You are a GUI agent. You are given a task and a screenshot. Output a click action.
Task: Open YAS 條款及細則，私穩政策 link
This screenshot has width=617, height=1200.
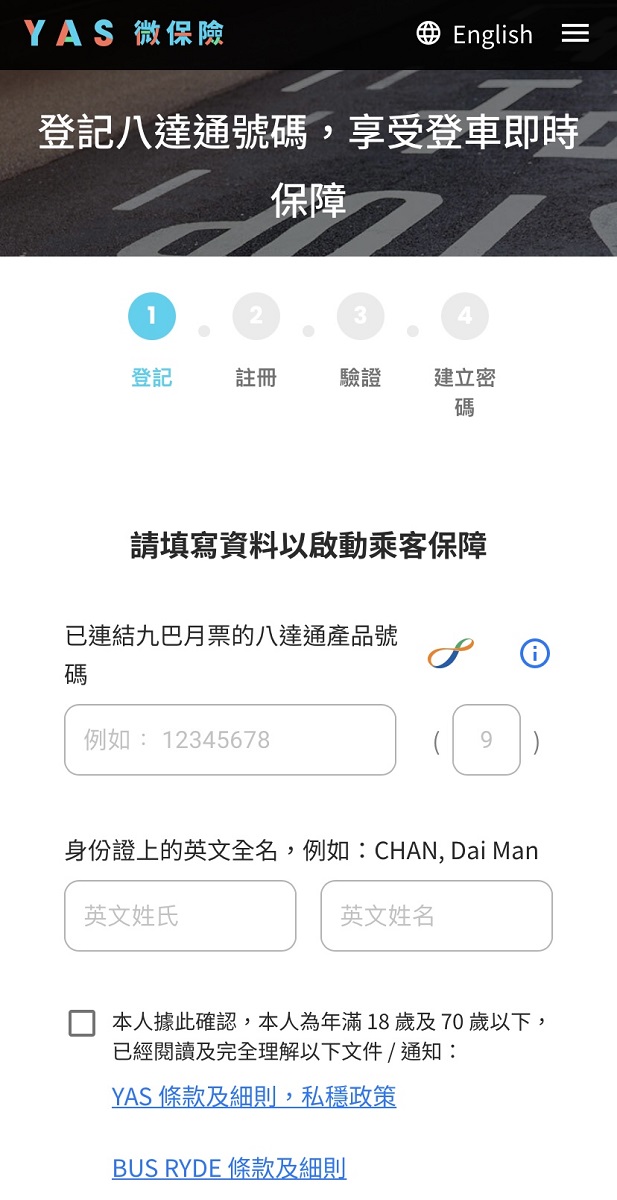pos(254,1097)
